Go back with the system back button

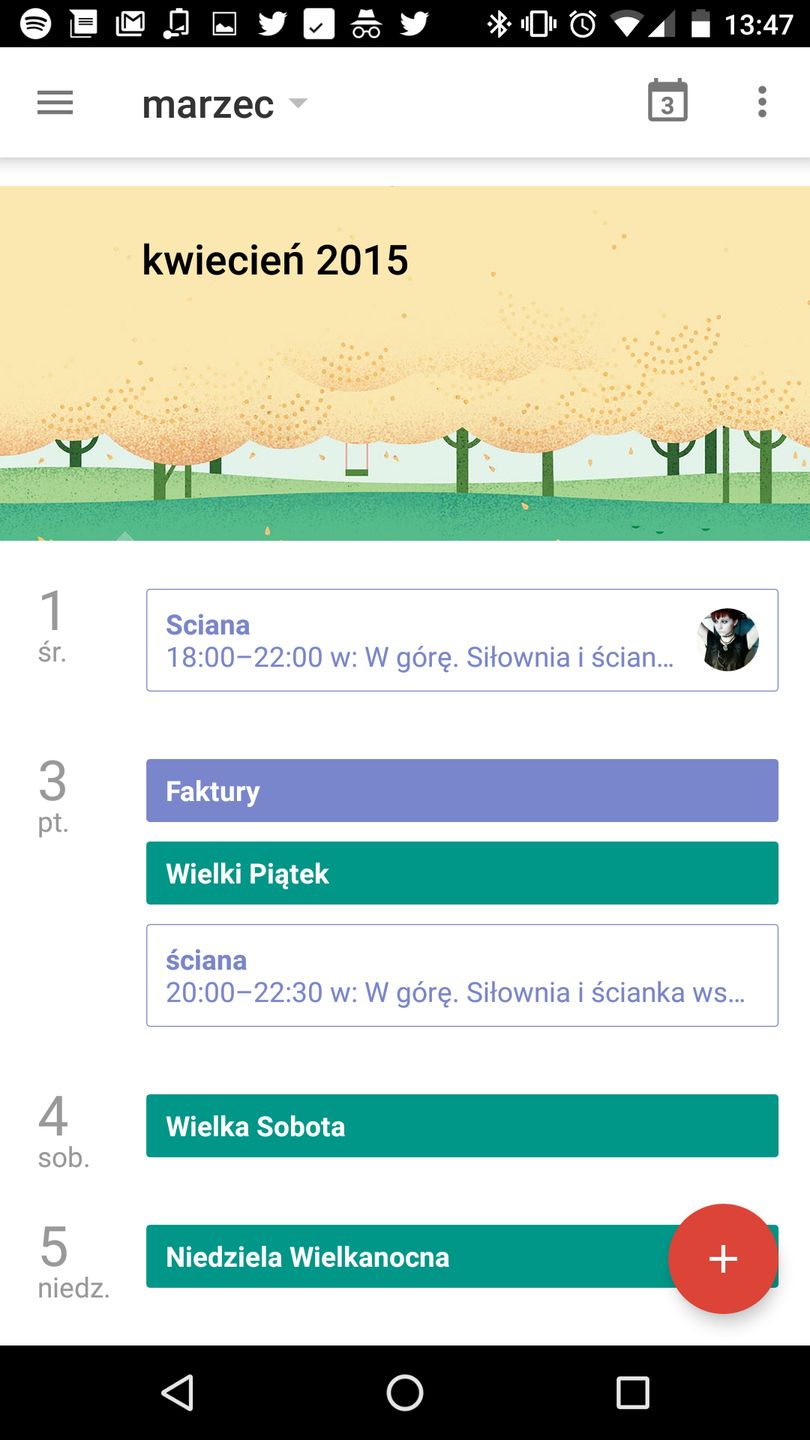pyautogui.click(x=177, y=1392)
